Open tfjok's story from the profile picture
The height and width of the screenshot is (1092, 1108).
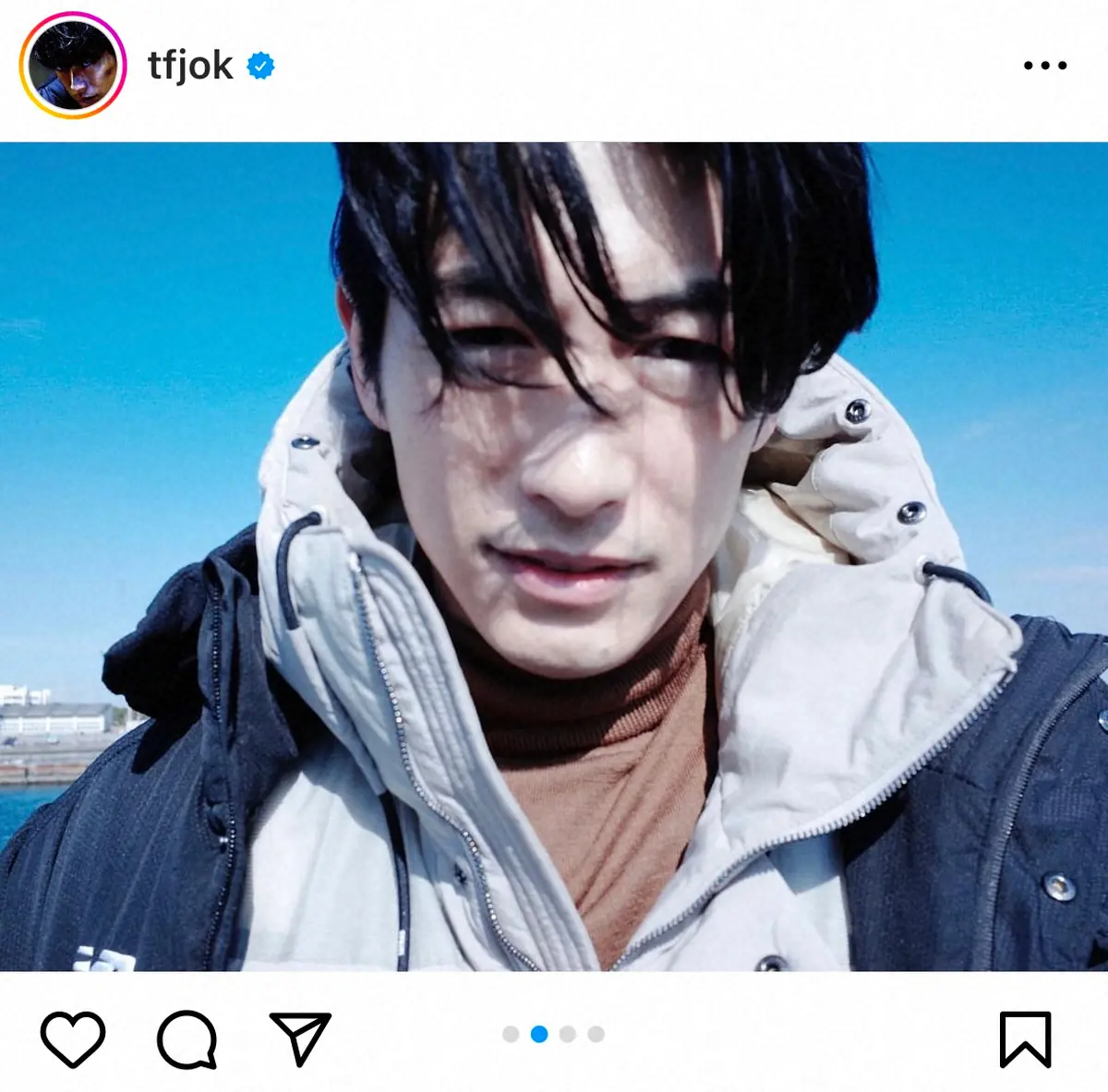coord(72,66)
